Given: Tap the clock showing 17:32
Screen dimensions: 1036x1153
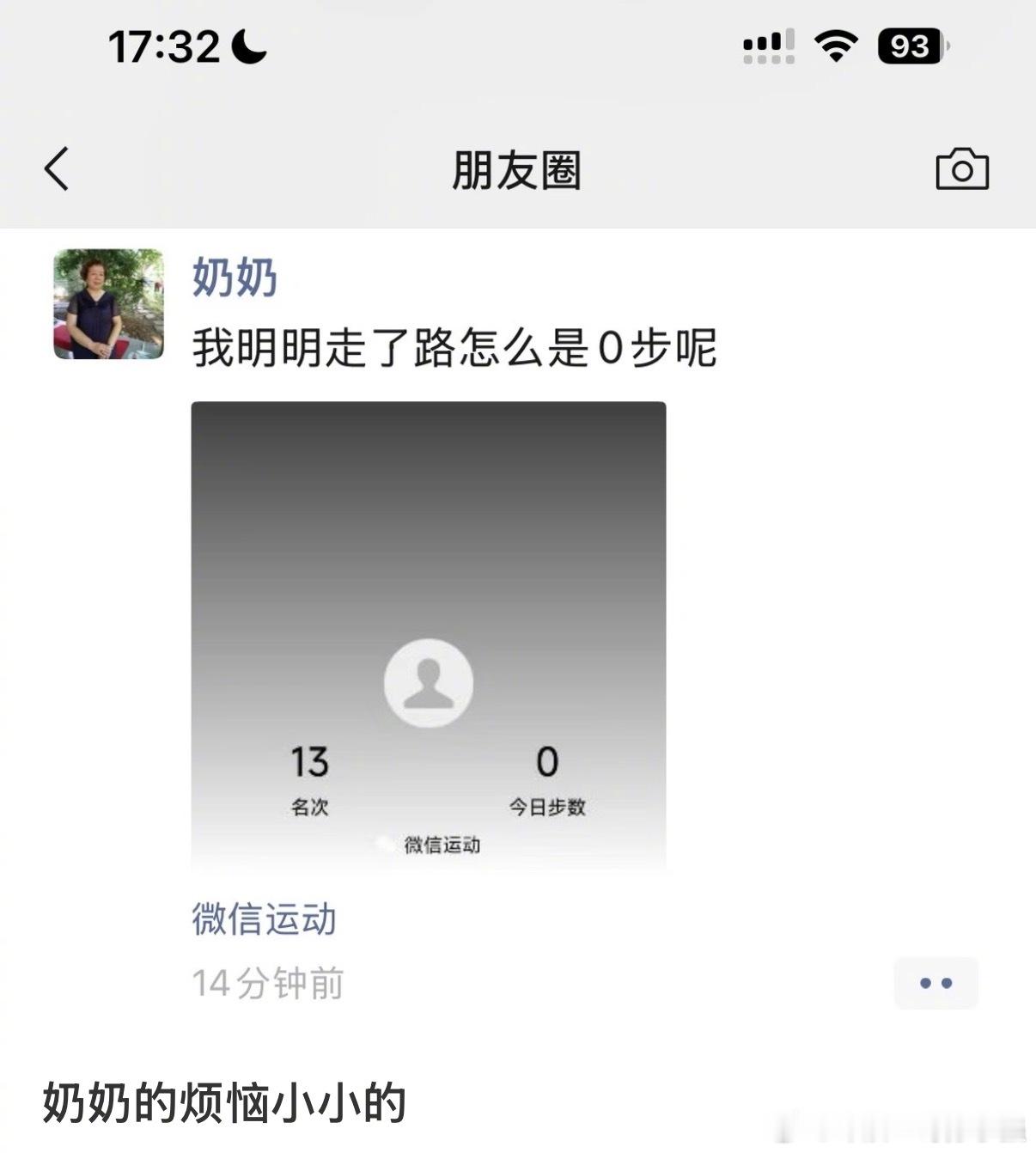Looking at the screenshot, I should point(168,47).
